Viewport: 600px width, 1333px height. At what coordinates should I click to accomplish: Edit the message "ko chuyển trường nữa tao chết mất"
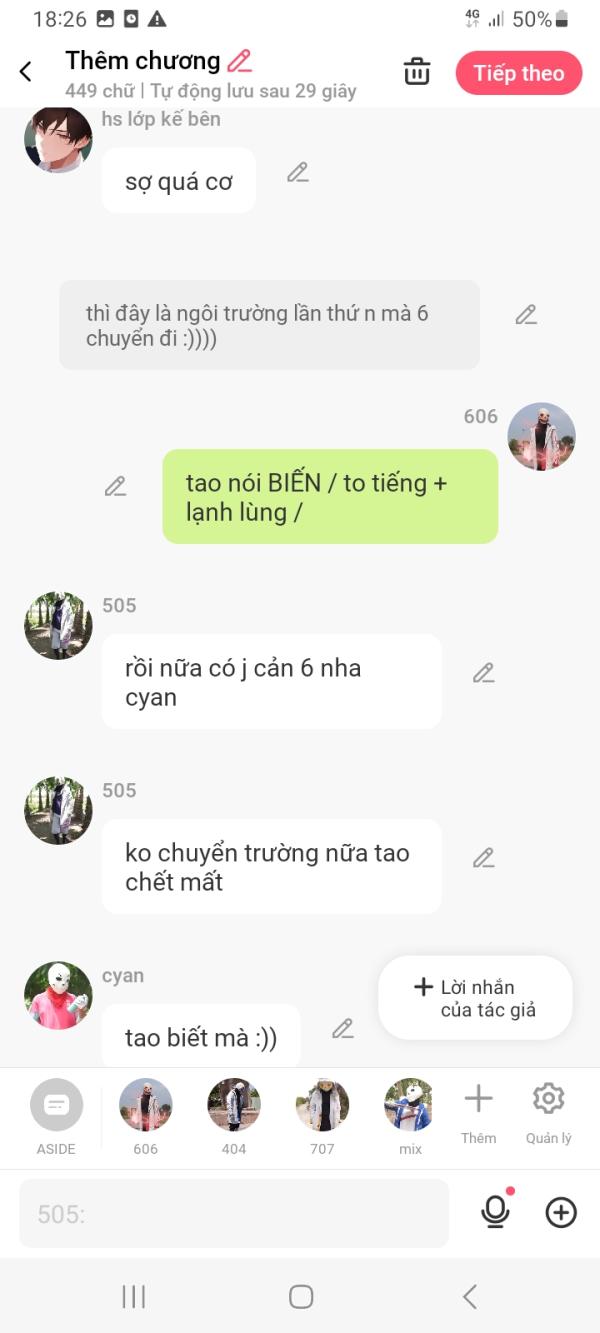point(484,858)
